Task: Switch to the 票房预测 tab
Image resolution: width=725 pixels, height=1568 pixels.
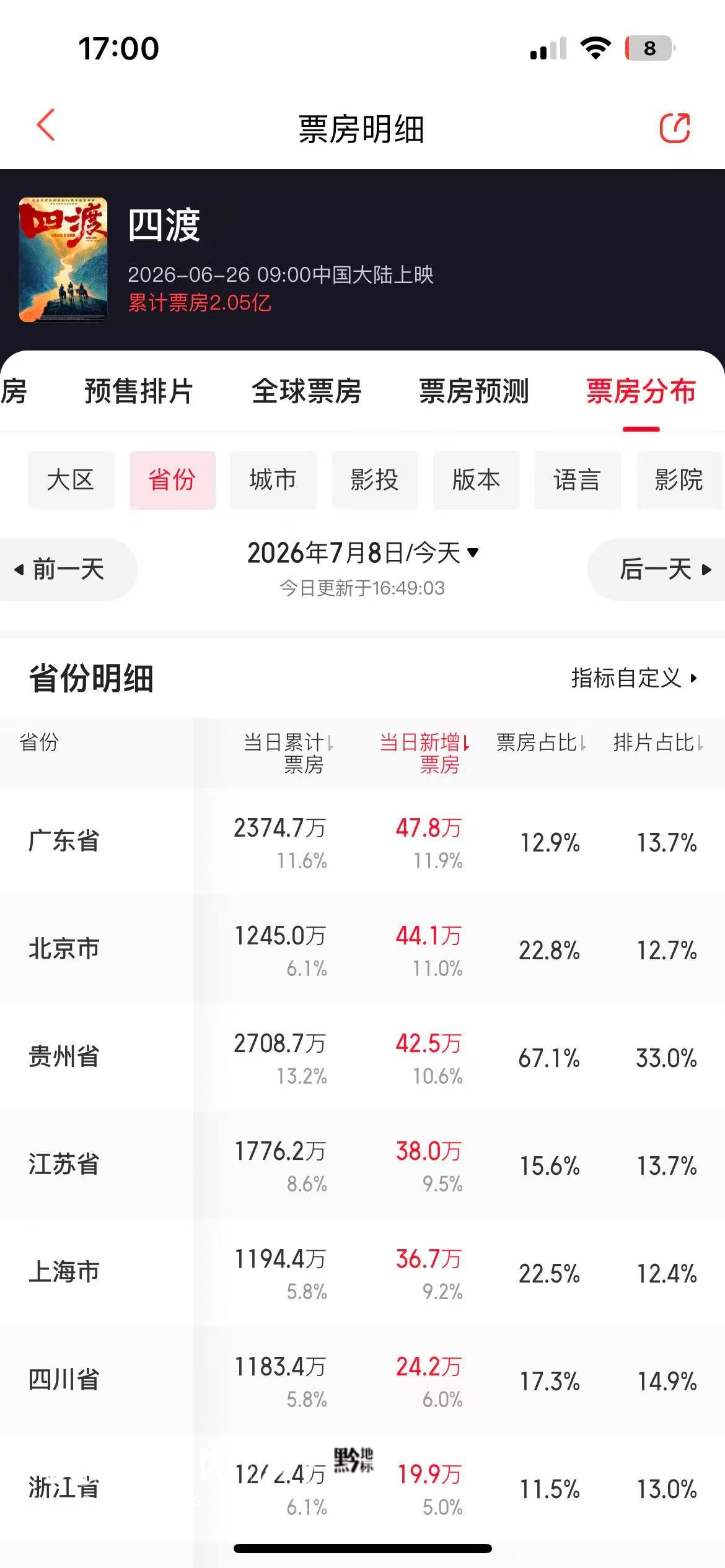Action: (x=474, y=391)
